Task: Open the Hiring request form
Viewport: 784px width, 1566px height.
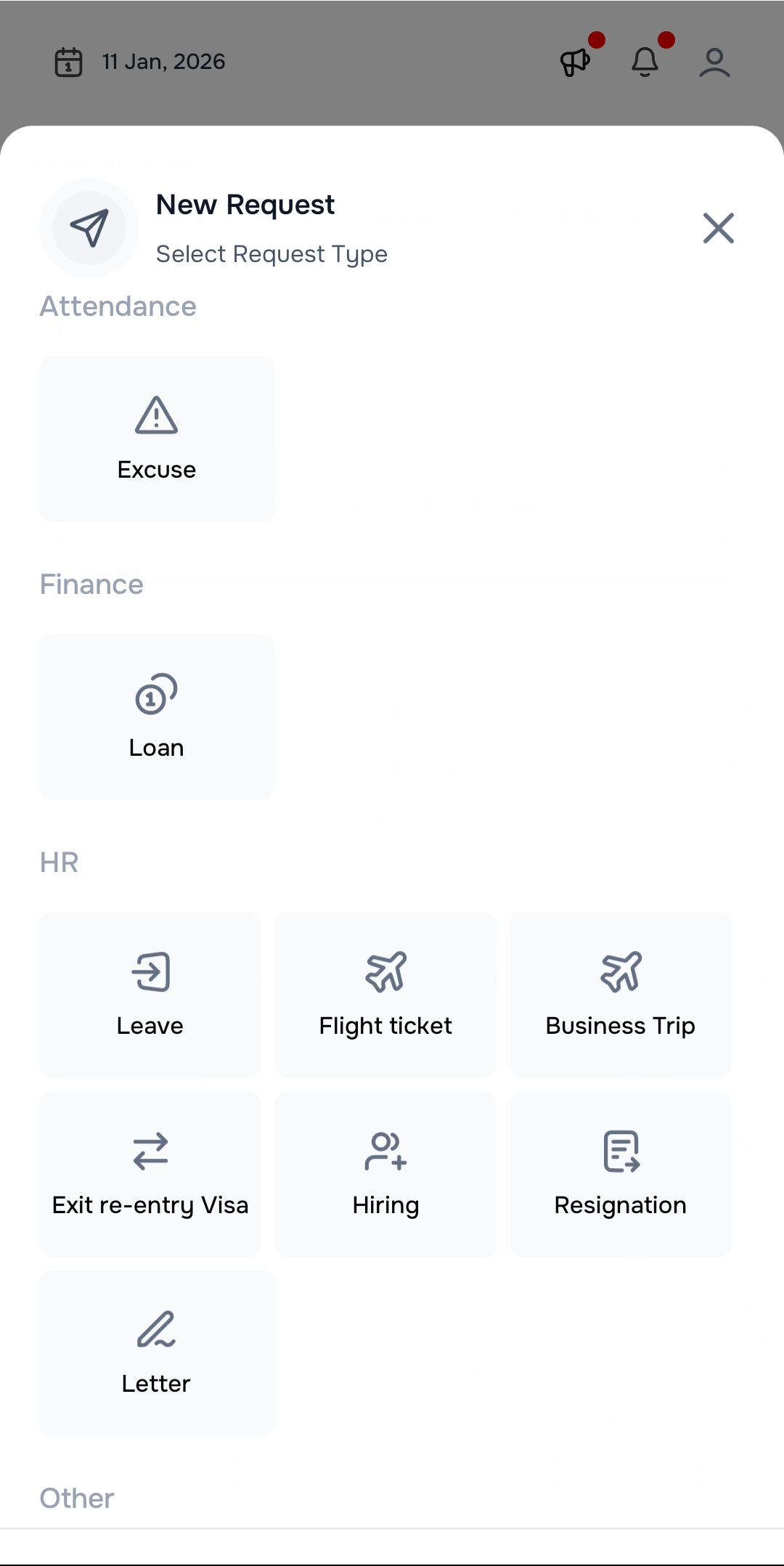Action: tap(385, 1174)
